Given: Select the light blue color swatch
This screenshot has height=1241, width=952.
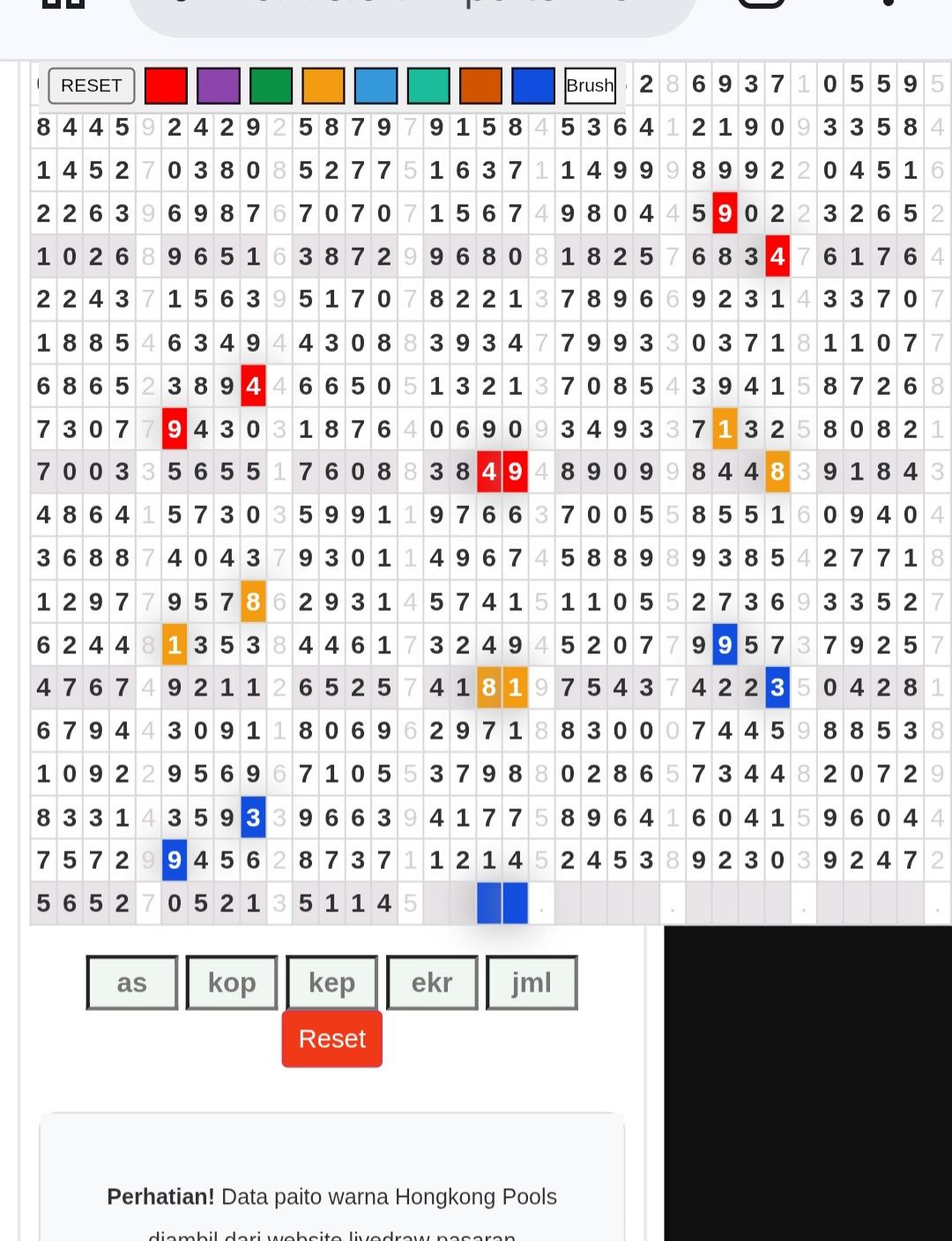Looking at the screenshot, I should (x=376, y=85).
